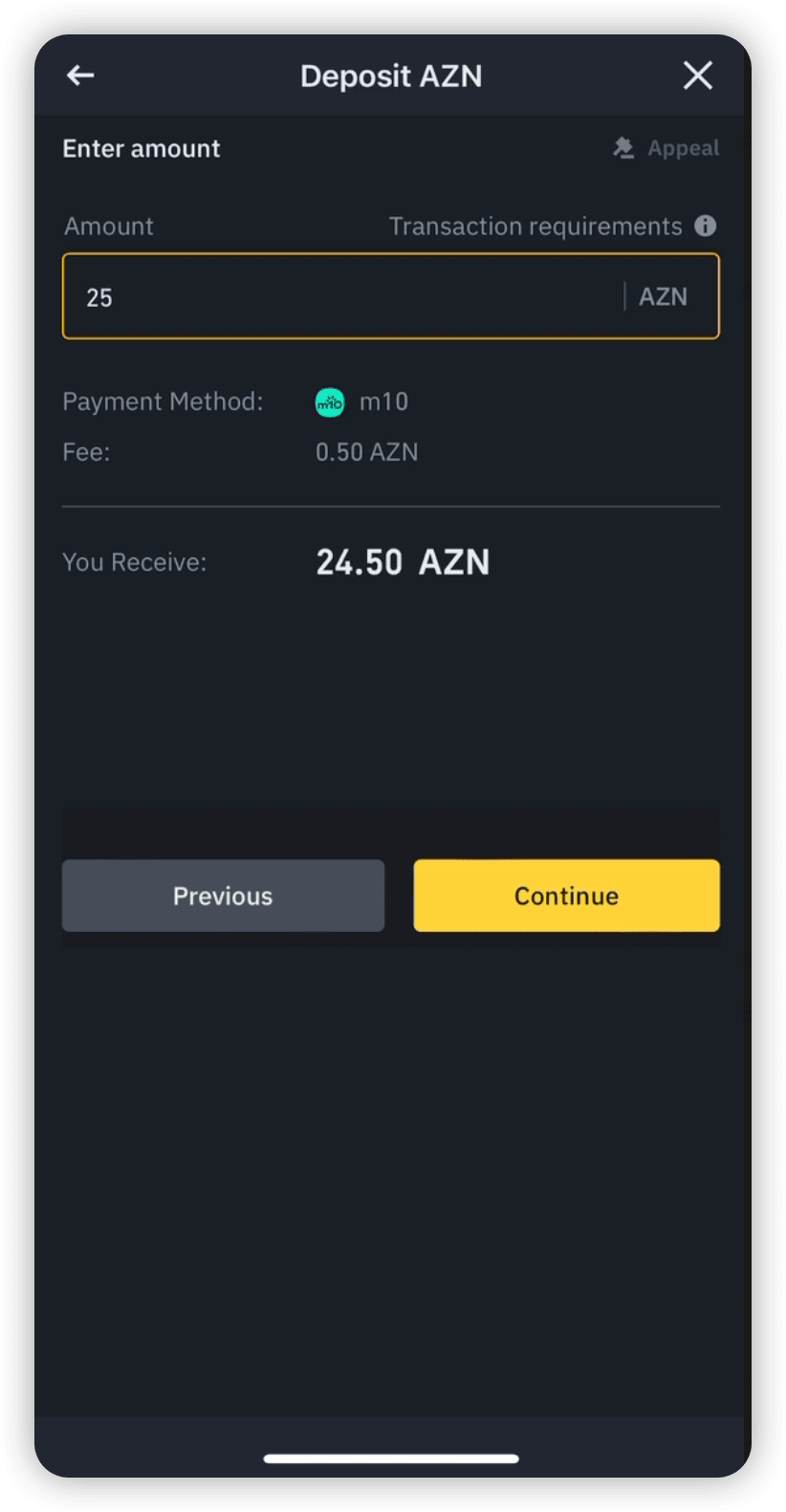Continue with the 25 AZN deposit

566,896
